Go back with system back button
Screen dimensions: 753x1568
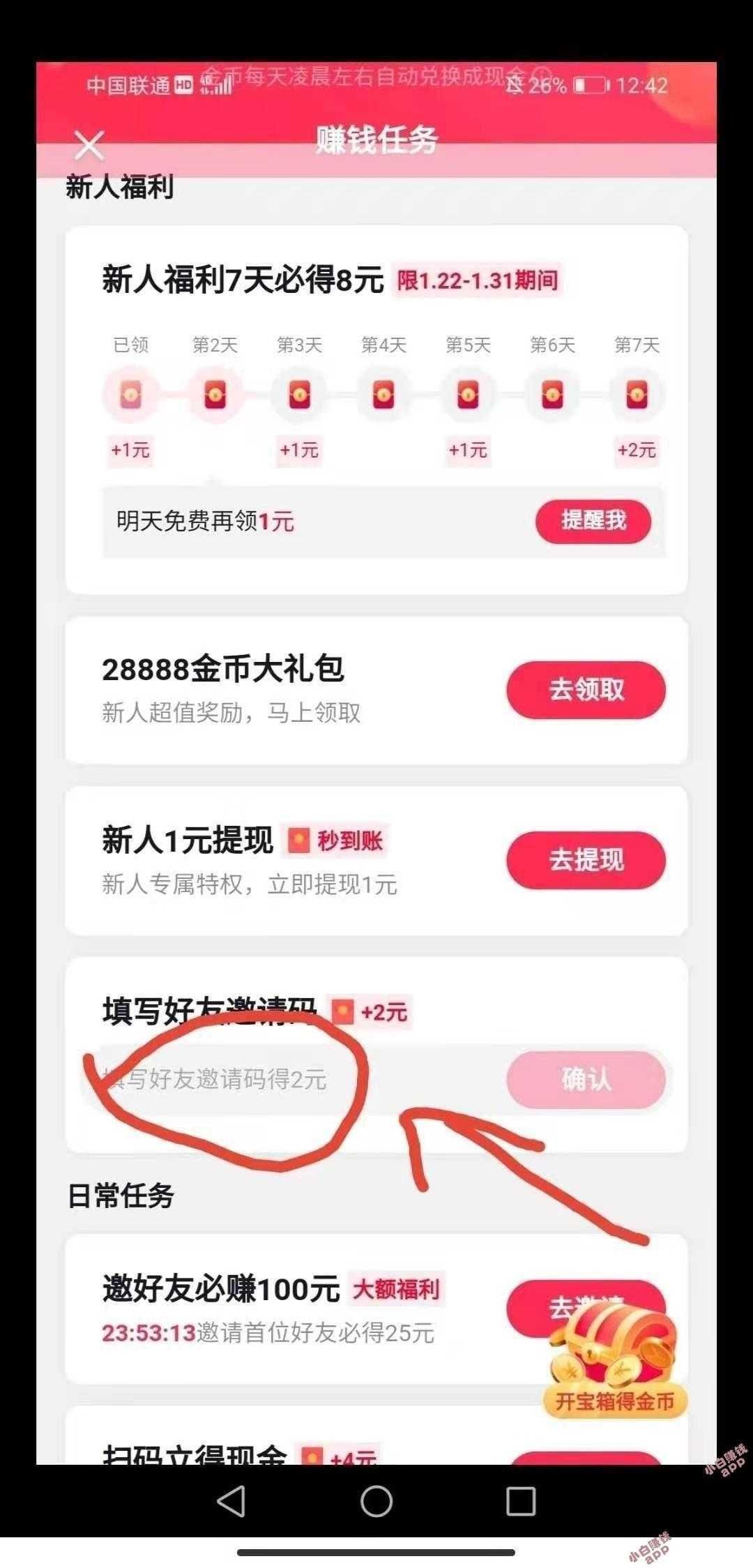coord(231,1500)
